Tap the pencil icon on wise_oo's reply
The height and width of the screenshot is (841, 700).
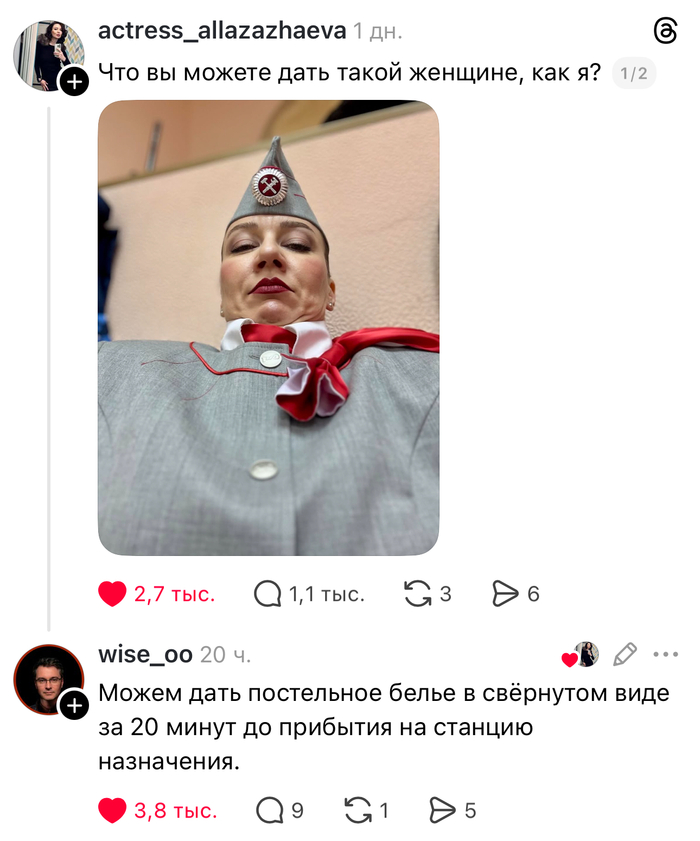[624, 655]
